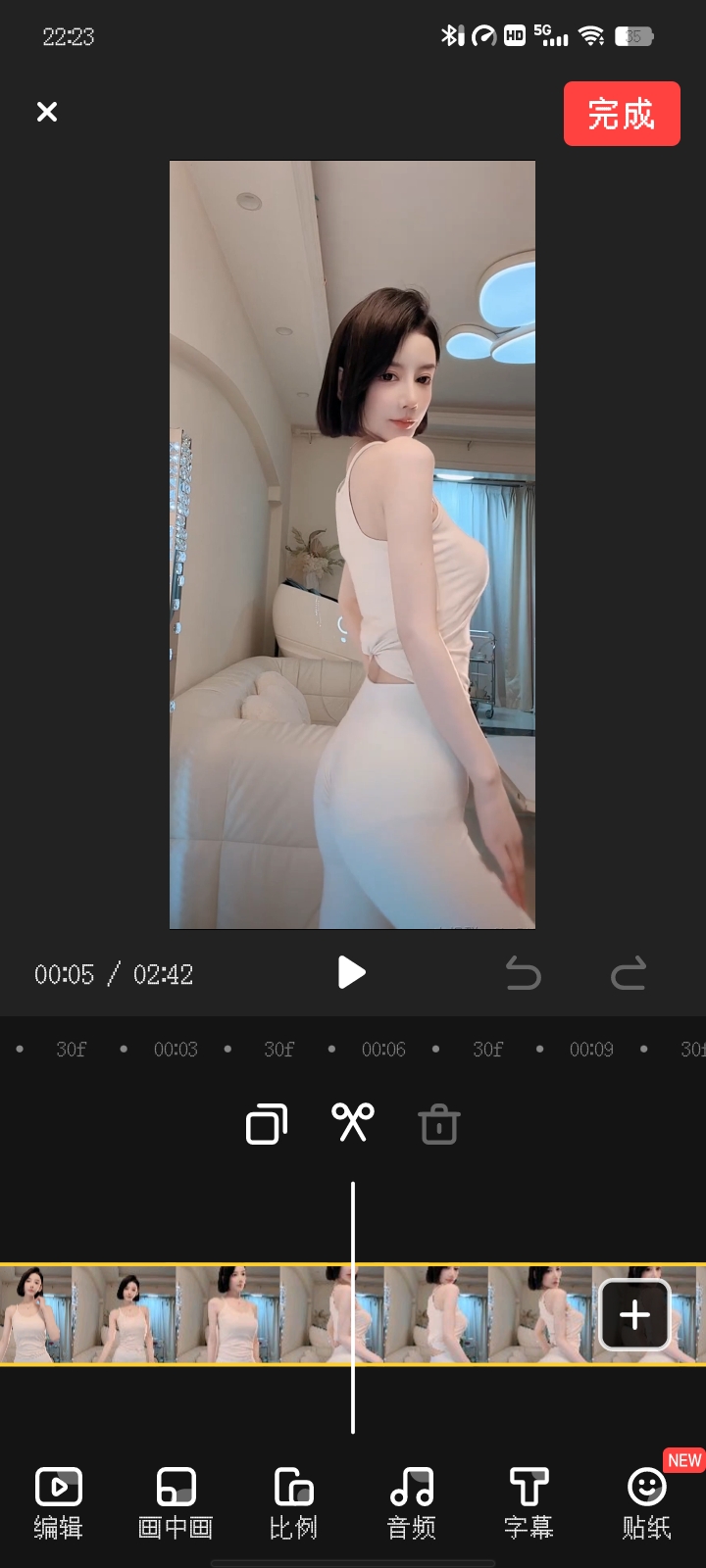Open the 字幕 subtitle tool
The image size is (706, 1568).
pos(529,1502)
